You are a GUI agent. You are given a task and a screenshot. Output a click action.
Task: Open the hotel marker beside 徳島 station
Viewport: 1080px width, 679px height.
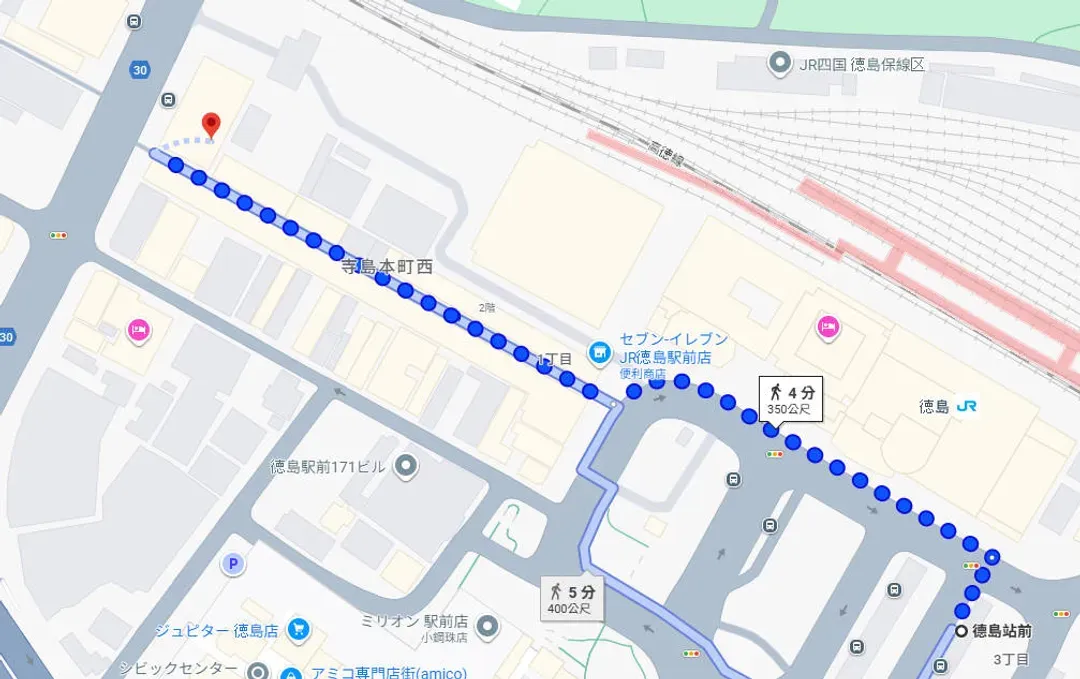826,325
